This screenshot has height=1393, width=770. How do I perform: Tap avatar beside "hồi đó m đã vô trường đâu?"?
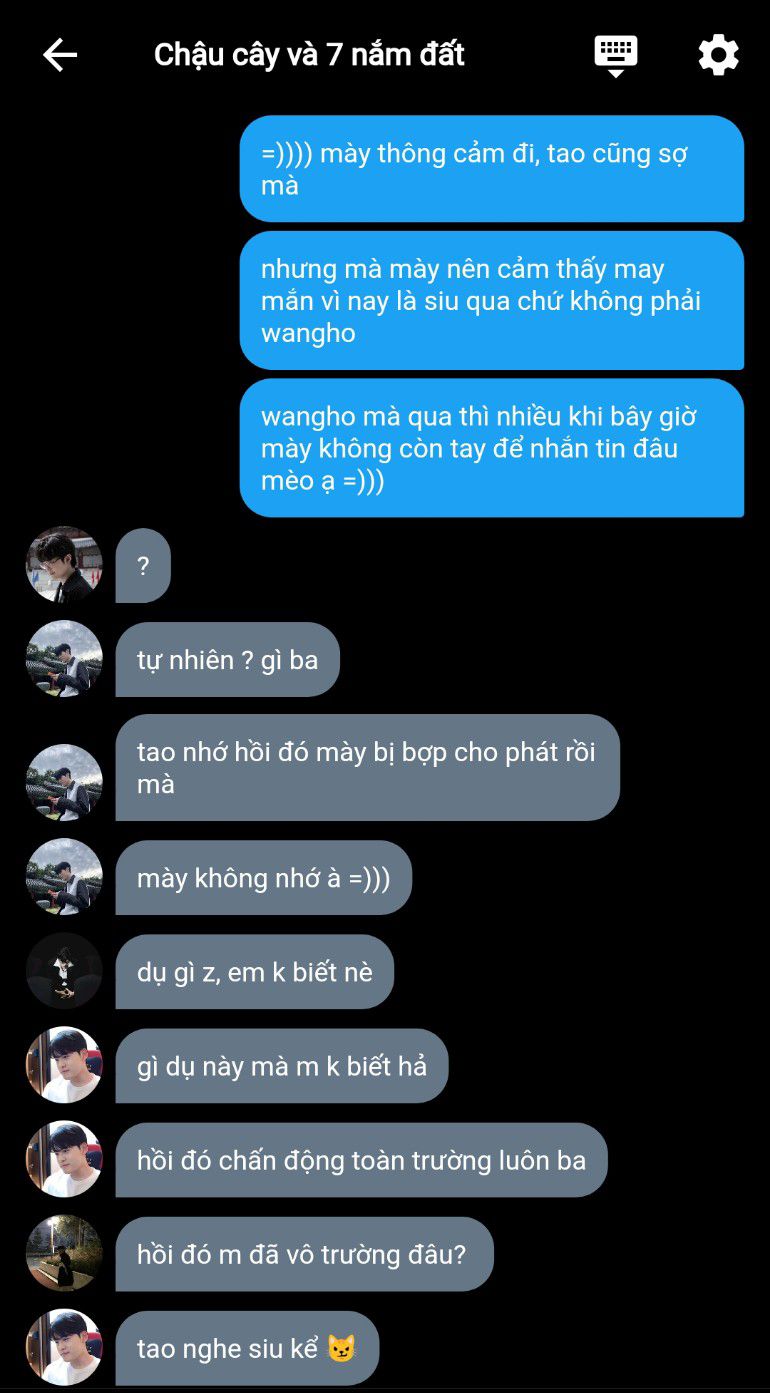click(64, 1253)
